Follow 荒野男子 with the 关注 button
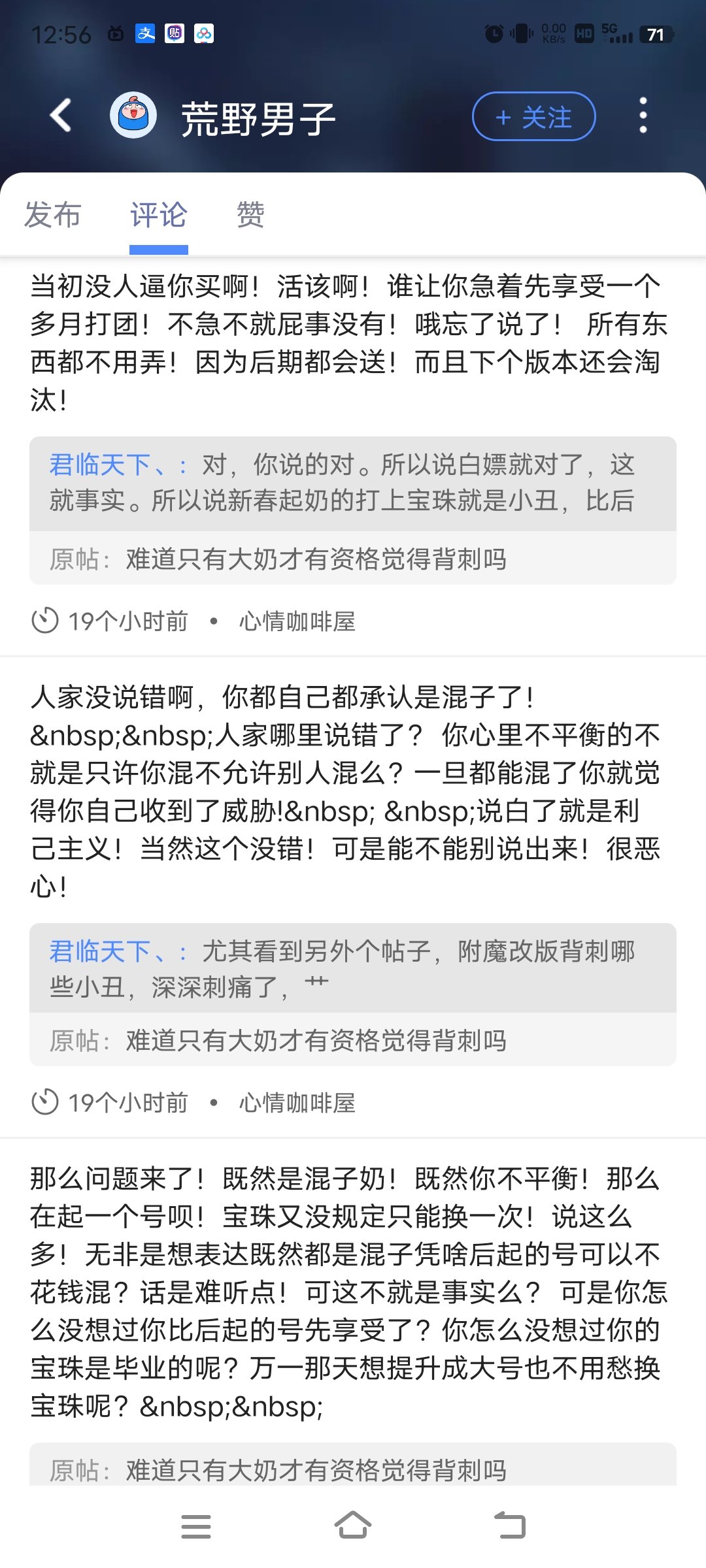Viewport: 706px width, 1568px height. click(533, 117)
